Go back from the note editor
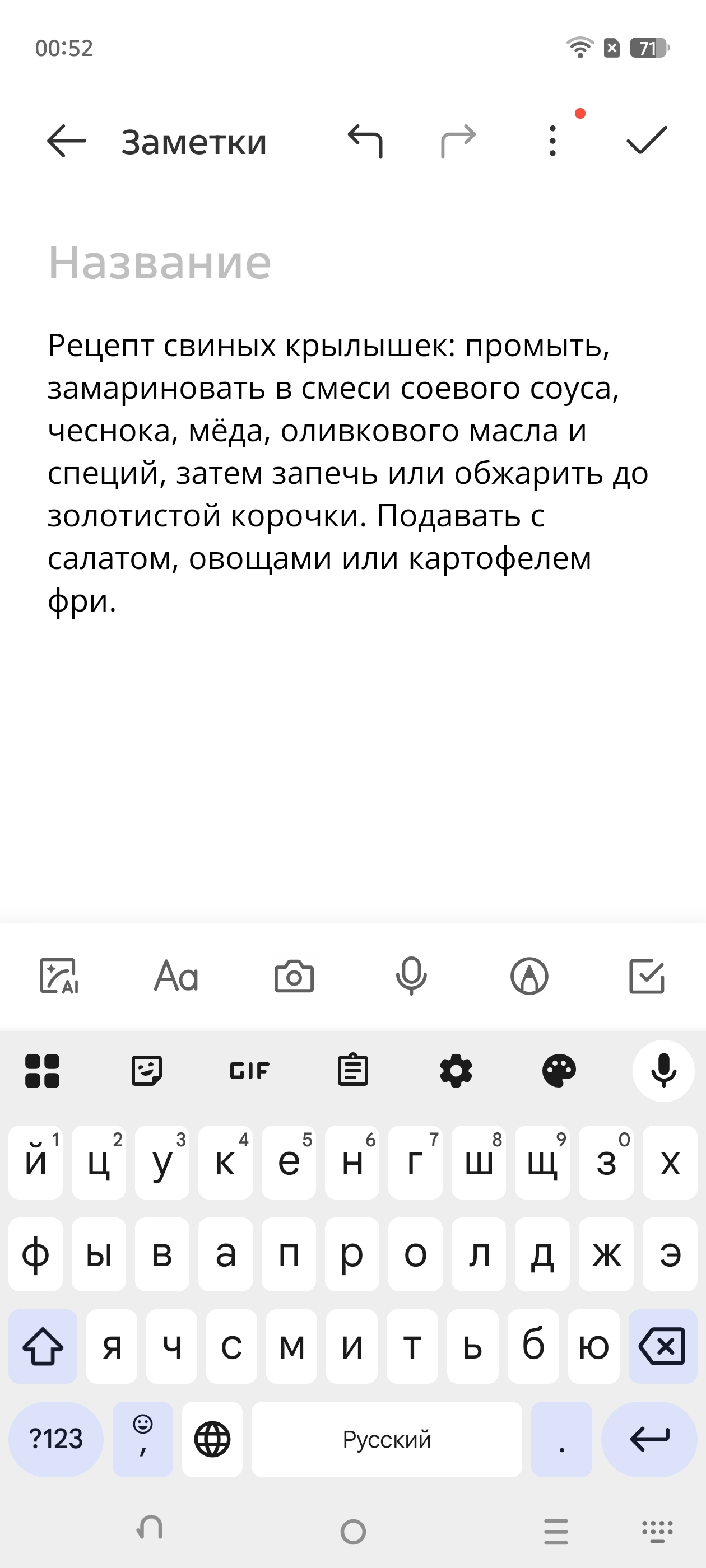The width and height of the screenshot is (706, 1568). 66,141
